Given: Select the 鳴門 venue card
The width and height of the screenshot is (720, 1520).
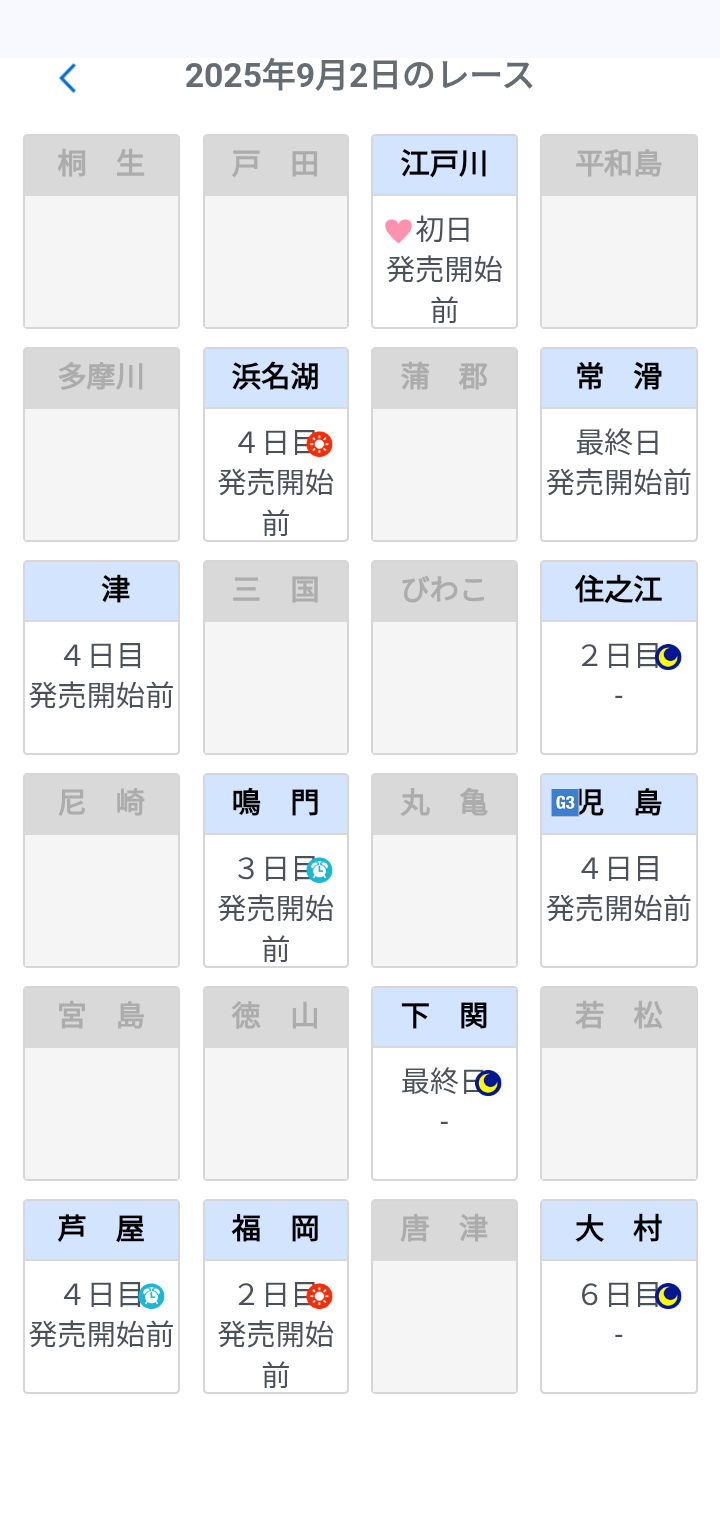Looking at the screenshot, I should point(276,871).
